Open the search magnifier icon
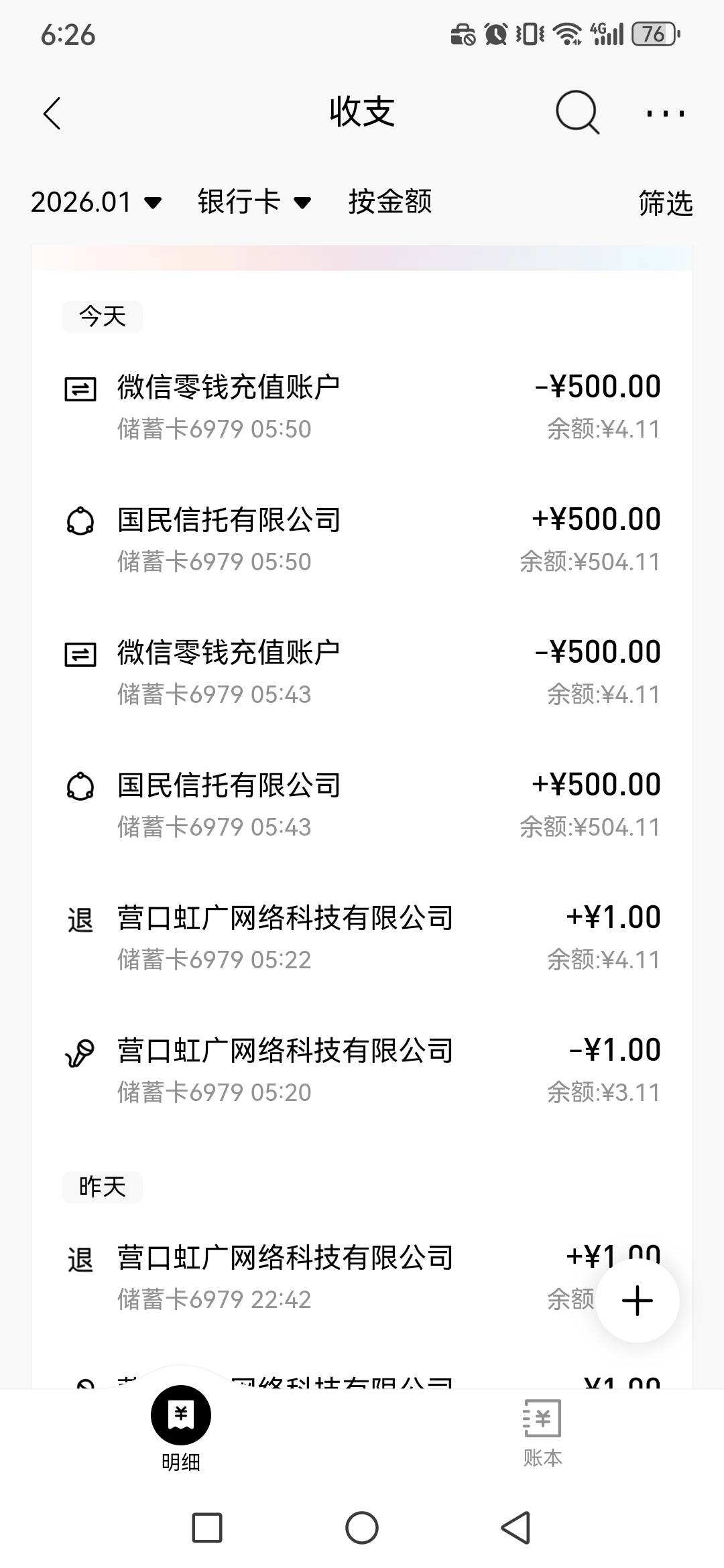 577,113
